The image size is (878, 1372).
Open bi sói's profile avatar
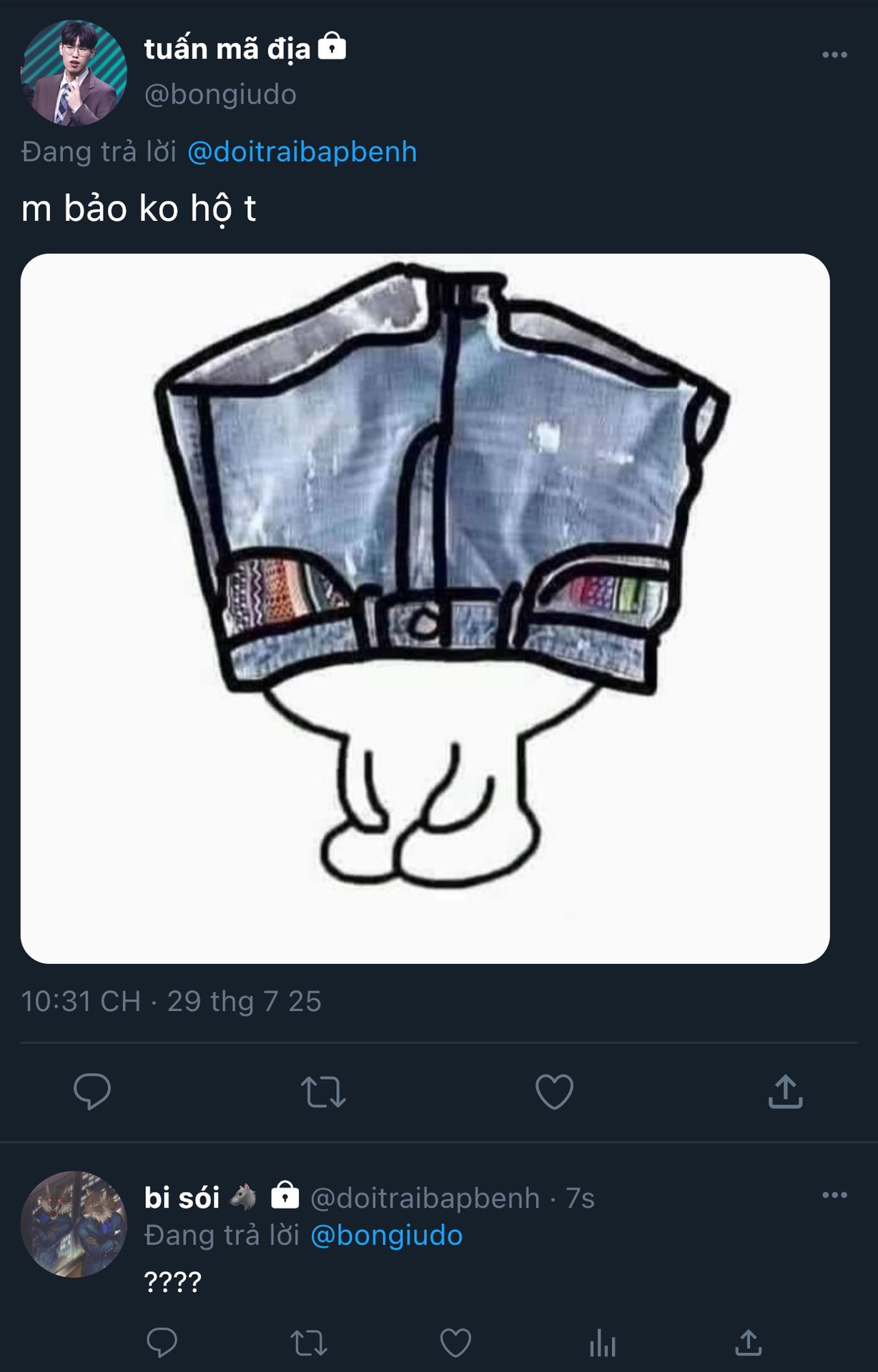click(74, 1223)
